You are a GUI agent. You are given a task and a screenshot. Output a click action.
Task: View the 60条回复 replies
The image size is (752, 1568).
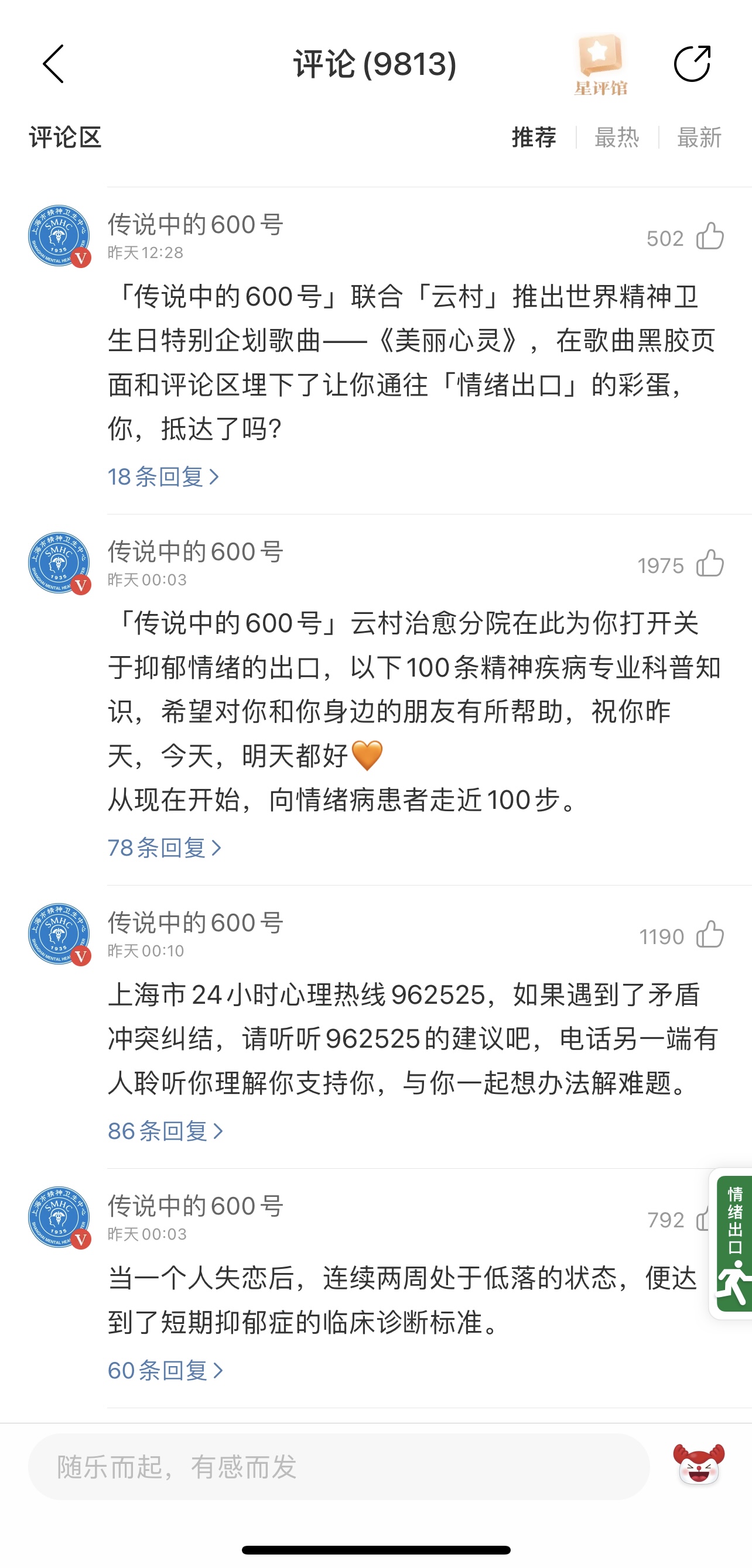166,1371
